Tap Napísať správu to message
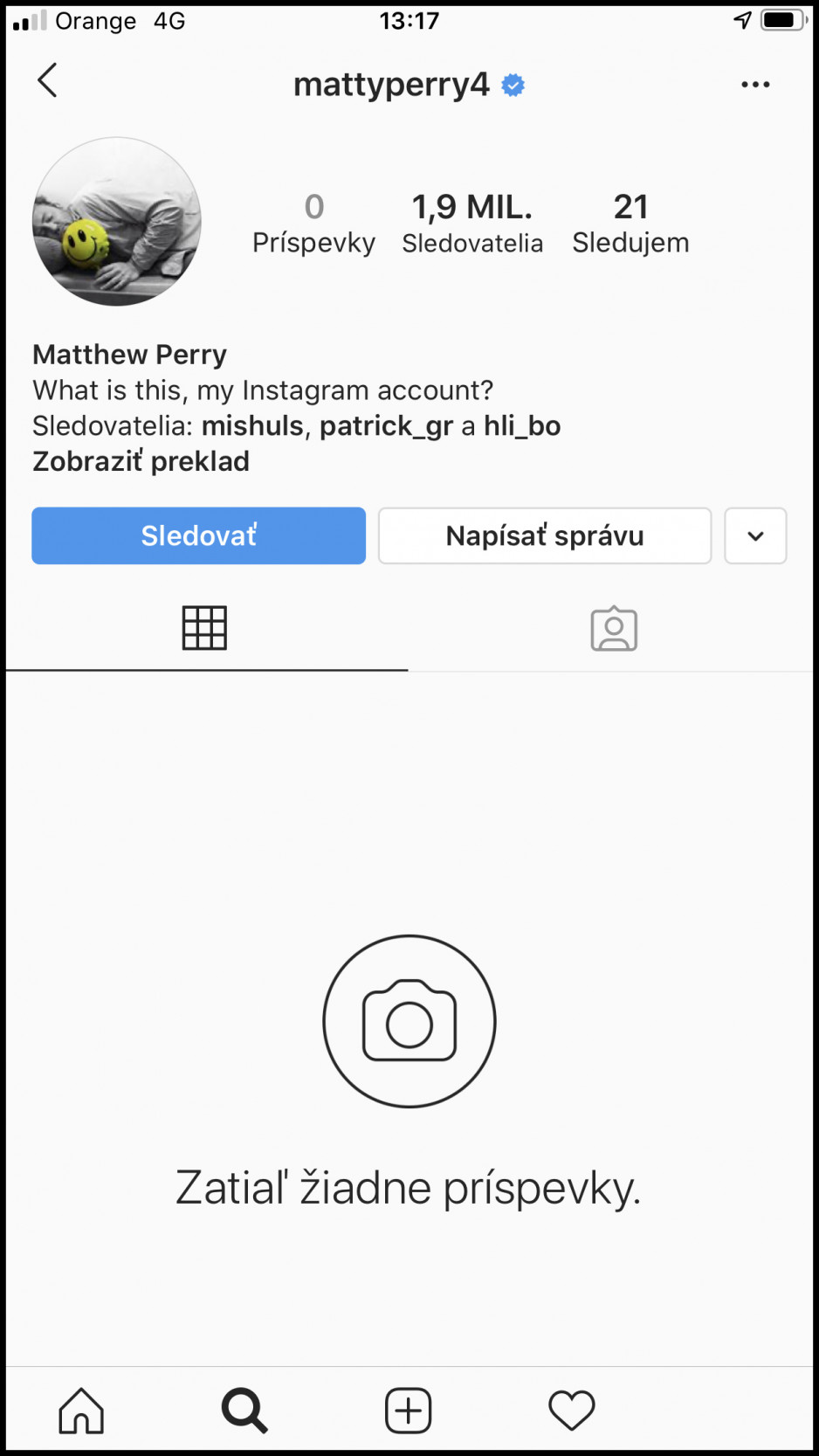Image resolution: width=819 pixels, height=1456 pixels. click(544, 535)
